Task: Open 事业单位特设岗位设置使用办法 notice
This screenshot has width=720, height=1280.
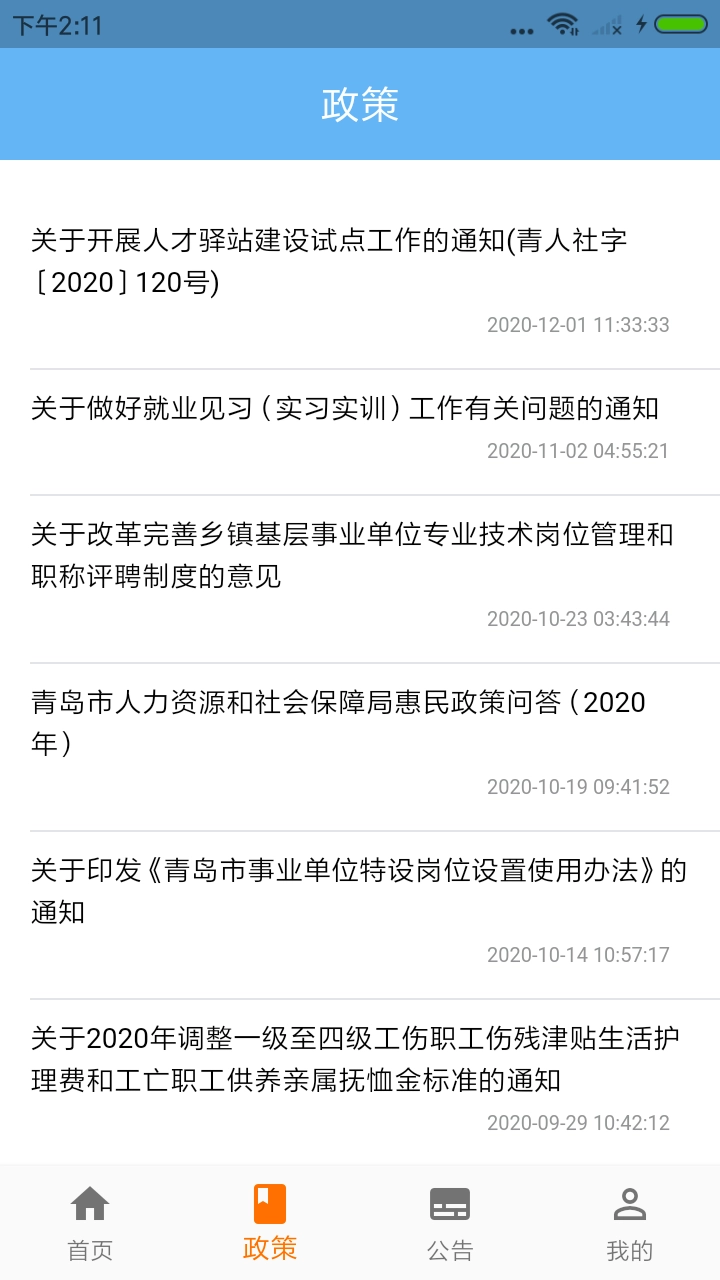Action: pyautogui.click(x=358, y=891)
